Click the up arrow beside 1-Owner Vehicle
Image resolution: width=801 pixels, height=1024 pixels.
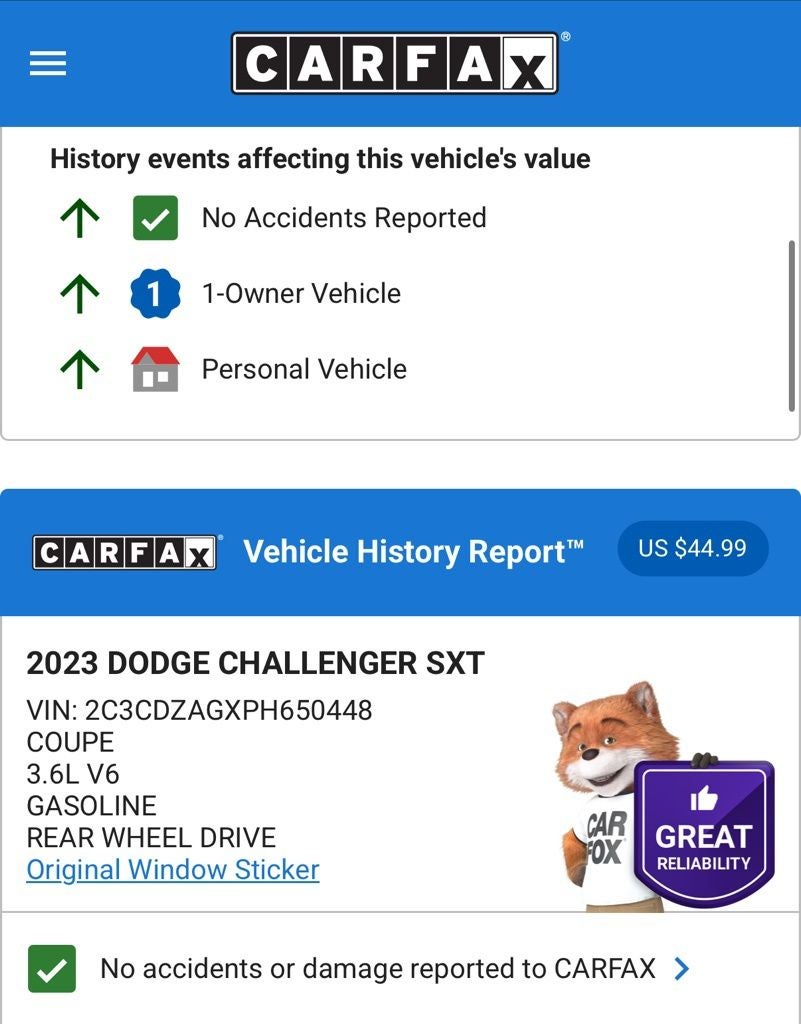click(78, 293)
